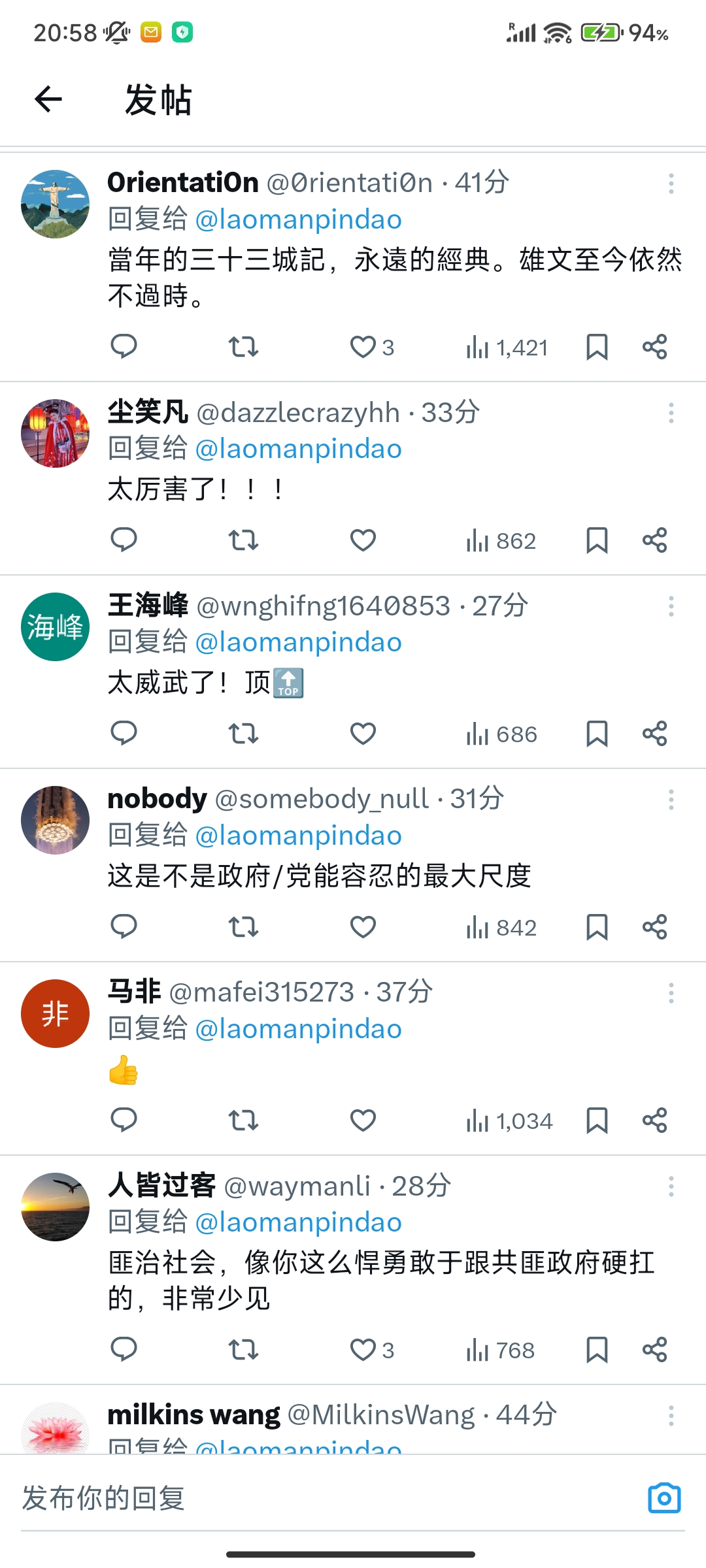This screenshot has height=1568, width=706.
Task: Bookmark nobody's reply
Action: click(x=597, y=927)
